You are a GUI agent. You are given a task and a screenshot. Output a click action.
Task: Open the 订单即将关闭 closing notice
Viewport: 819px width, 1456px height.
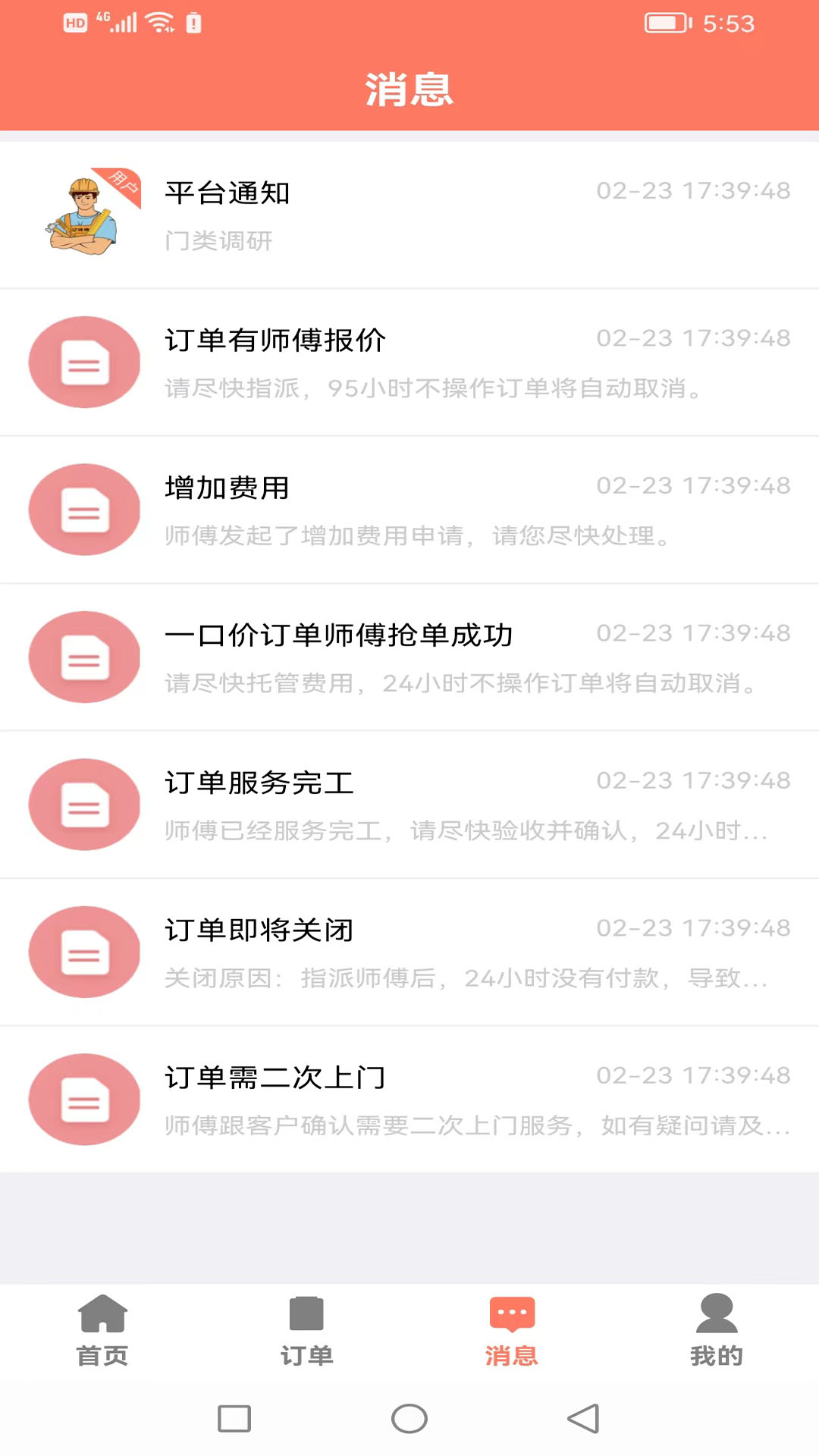click(x=409, y=952)
